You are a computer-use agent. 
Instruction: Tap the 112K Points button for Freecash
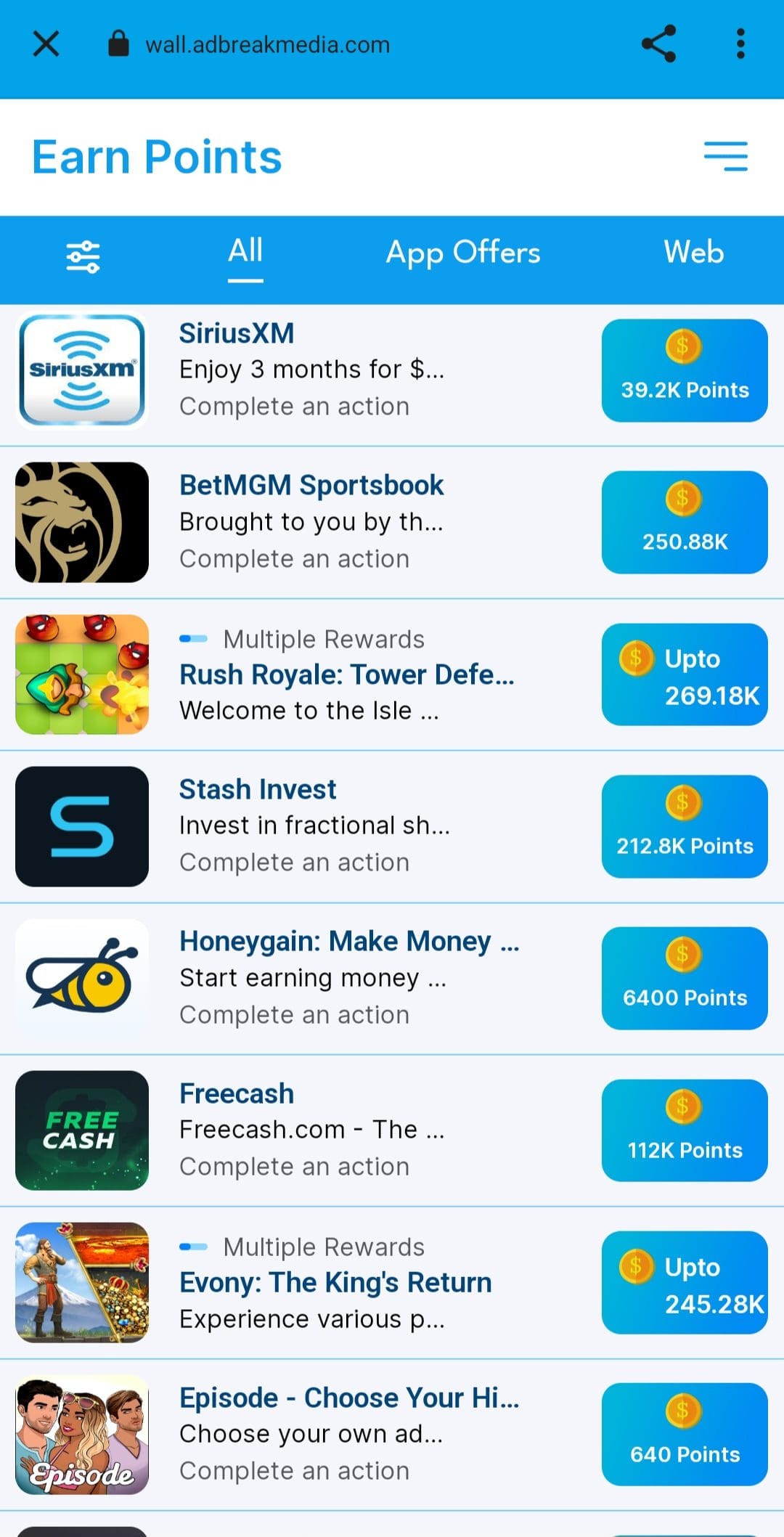[x=685, y=1131]
